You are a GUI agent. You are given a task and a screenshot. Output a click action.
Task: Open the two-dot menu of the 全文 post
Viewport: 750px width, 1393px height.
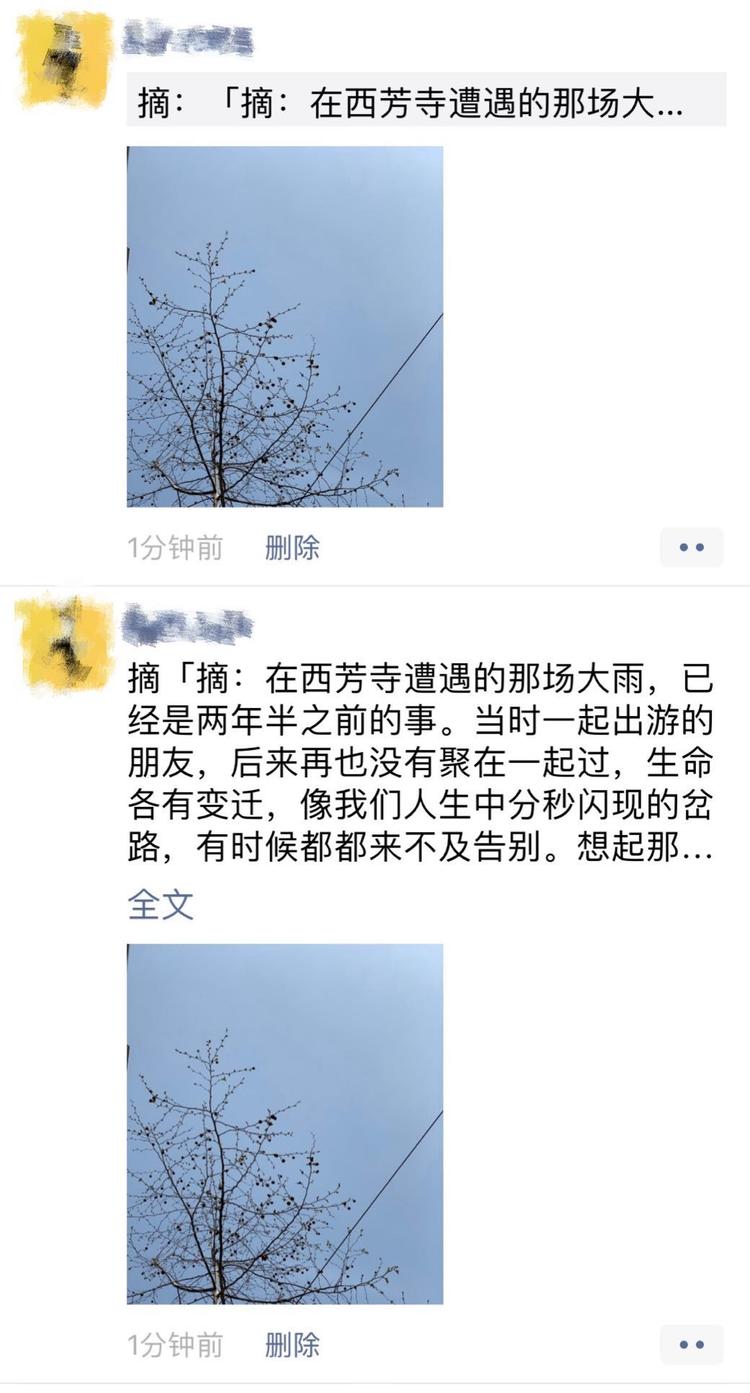(x=691, y=1345)
